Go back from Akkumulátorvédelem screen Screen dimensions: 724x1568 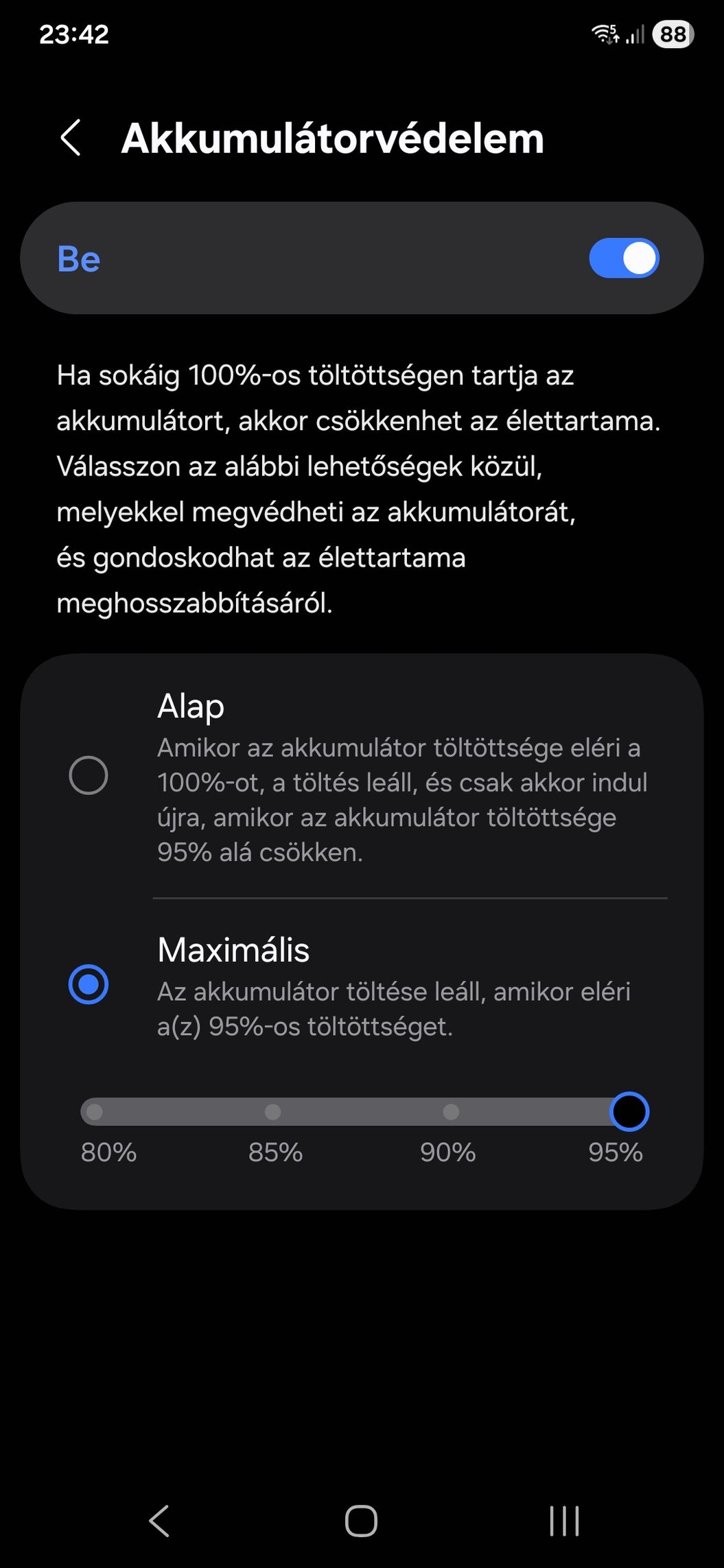(x=71, y=138)
